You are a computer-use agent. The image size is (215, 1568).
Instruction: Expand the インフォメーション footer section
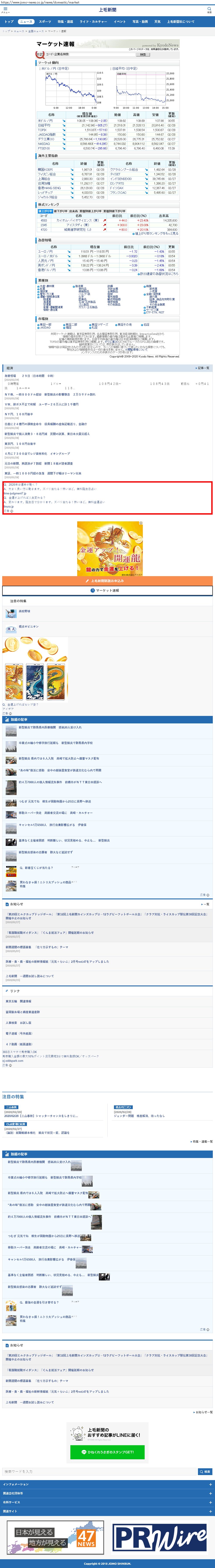tap(108, 1485)
